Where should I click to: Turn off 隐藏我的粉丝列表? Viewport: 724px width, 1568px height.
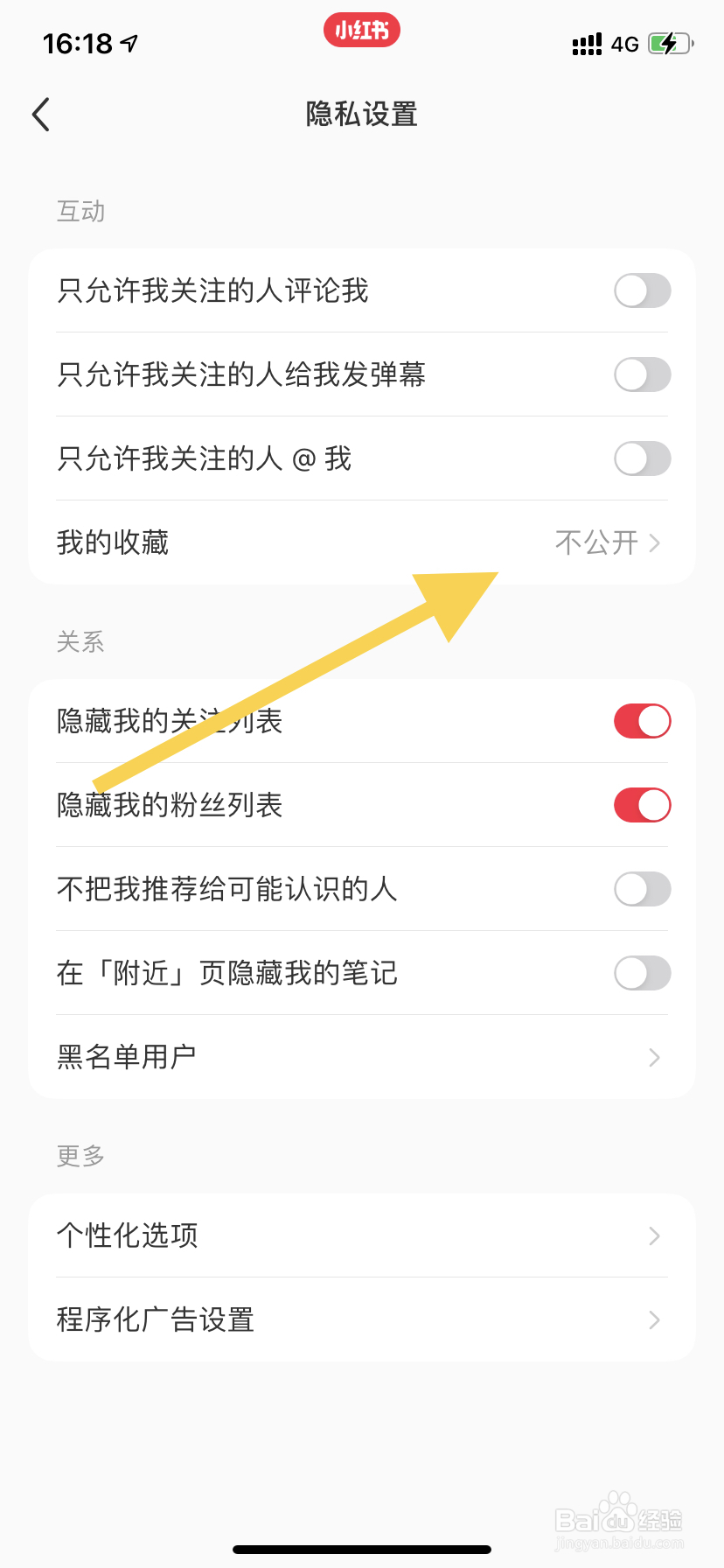coord(641,804)
